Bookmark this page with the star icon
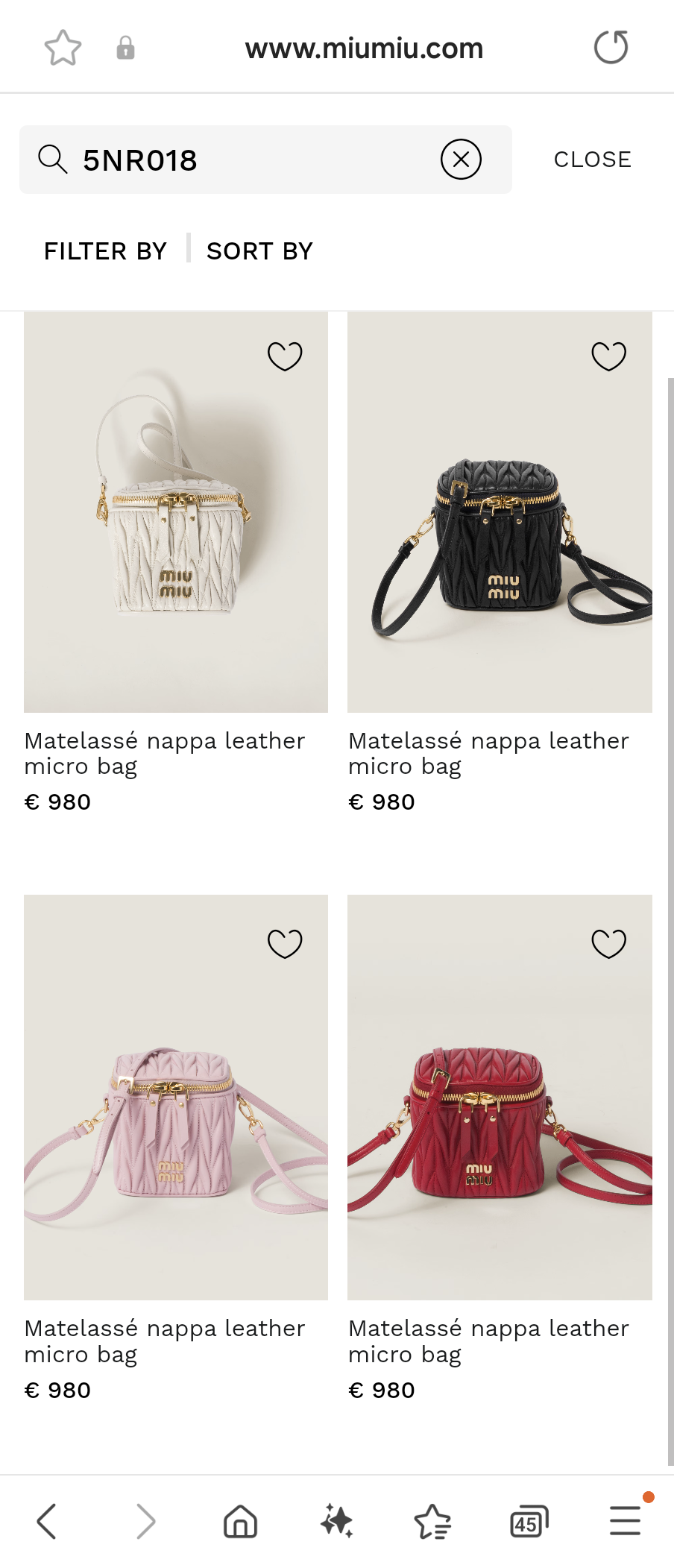Screen dimensions: 674x1568 point(63,48)
